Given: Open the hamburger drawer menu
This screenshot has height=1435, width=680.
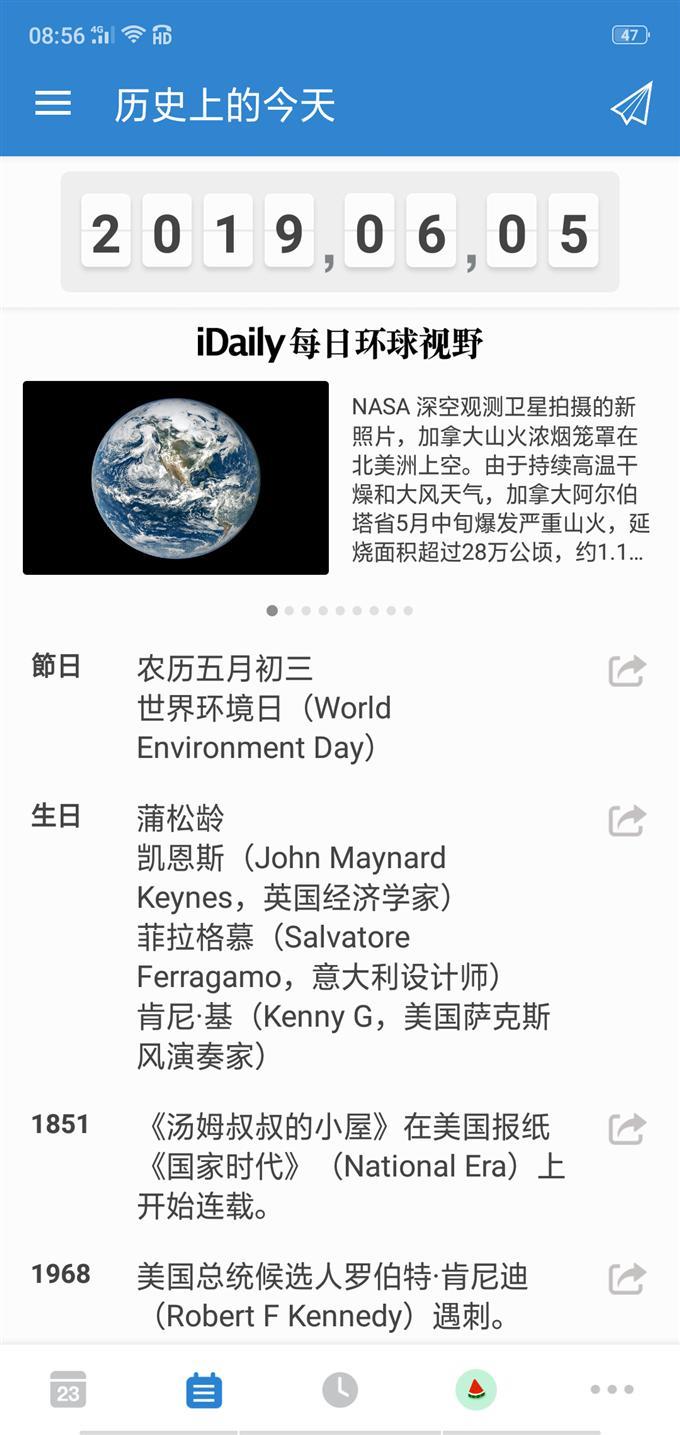Looking at the screenshot, I should point(53,104).
